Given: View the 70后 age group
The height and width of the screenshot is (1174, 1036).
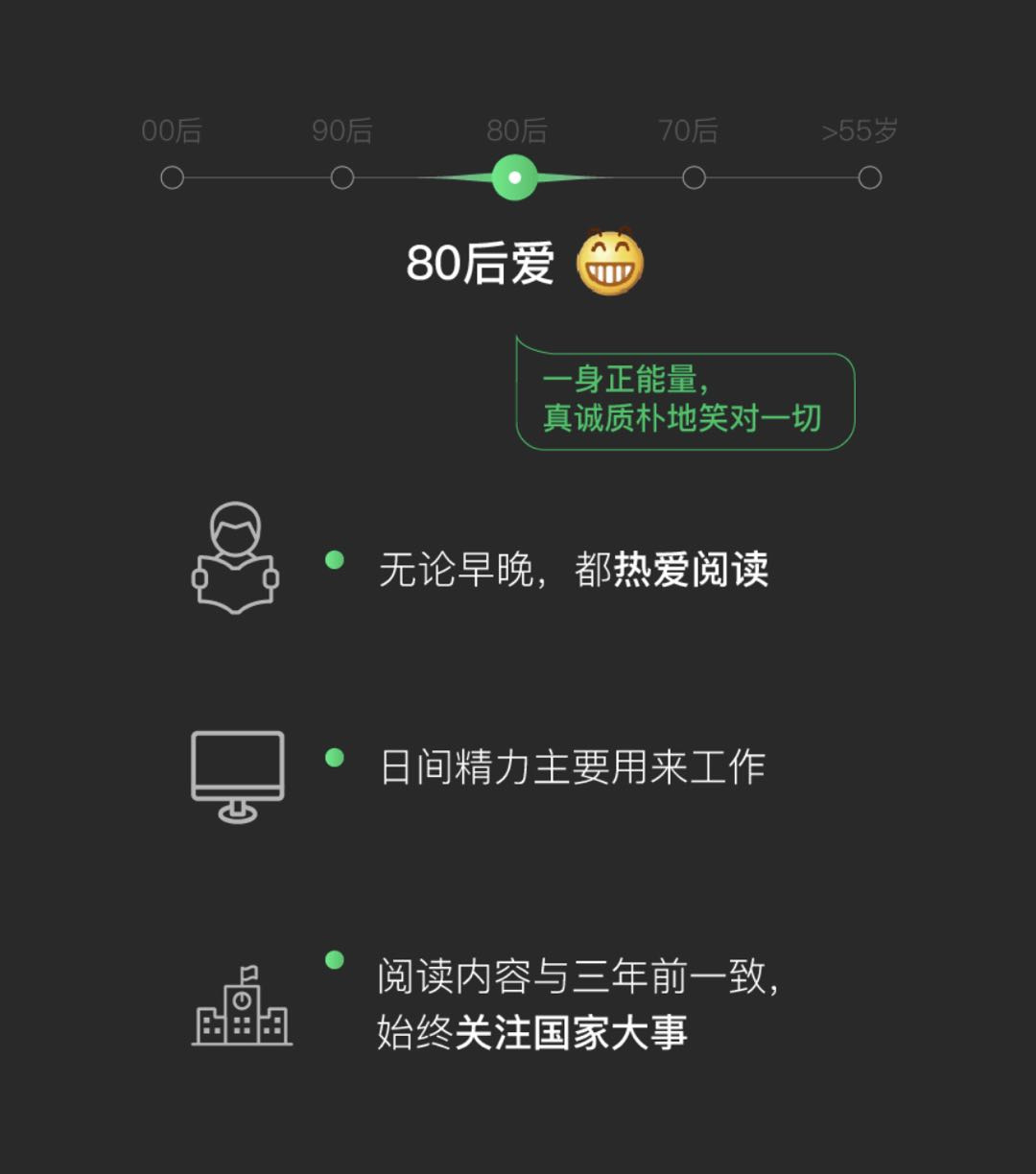Looking at the screenshot, I should click(694, 177).
